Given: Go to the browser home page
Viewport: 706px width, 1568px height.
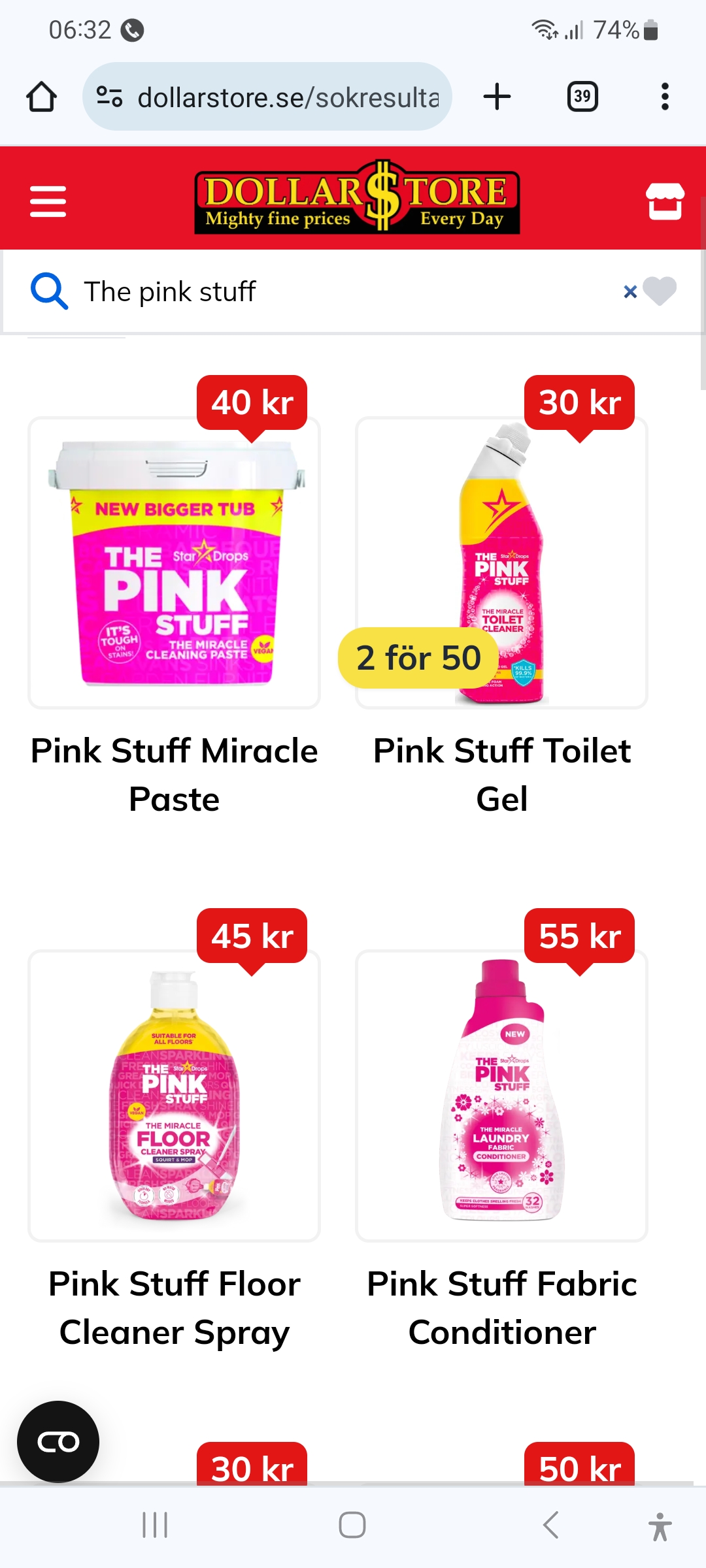Looking at the screenshot, I should pos(41,97).
